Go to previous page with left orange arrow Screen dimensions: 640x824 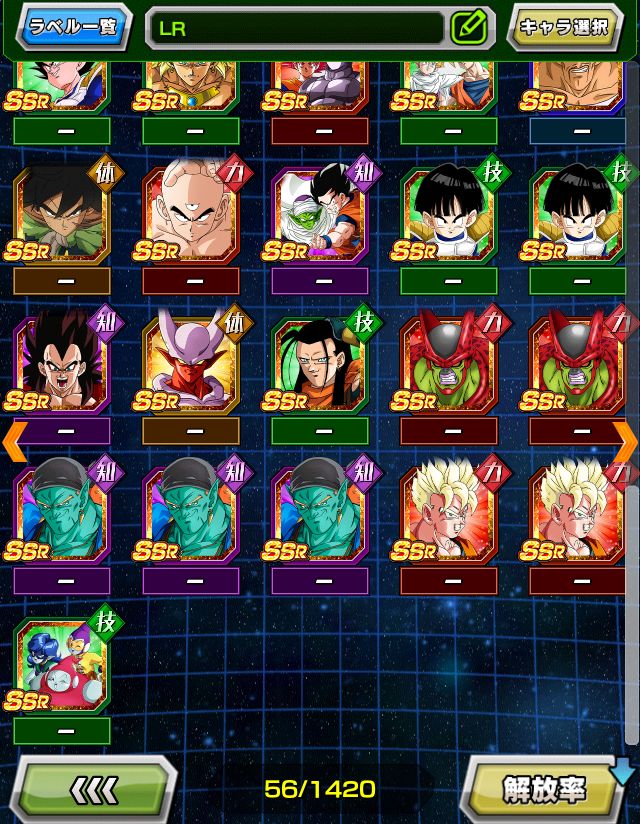click(14, 441)
